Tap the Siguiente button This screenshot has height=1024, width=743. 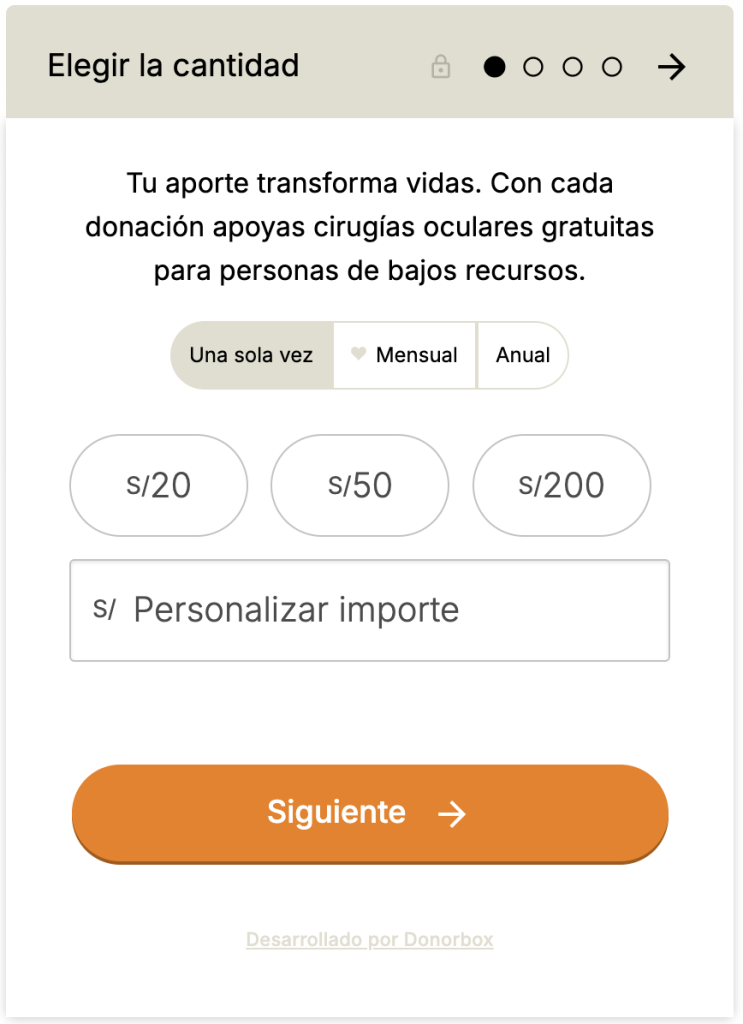tap(369, 813)
